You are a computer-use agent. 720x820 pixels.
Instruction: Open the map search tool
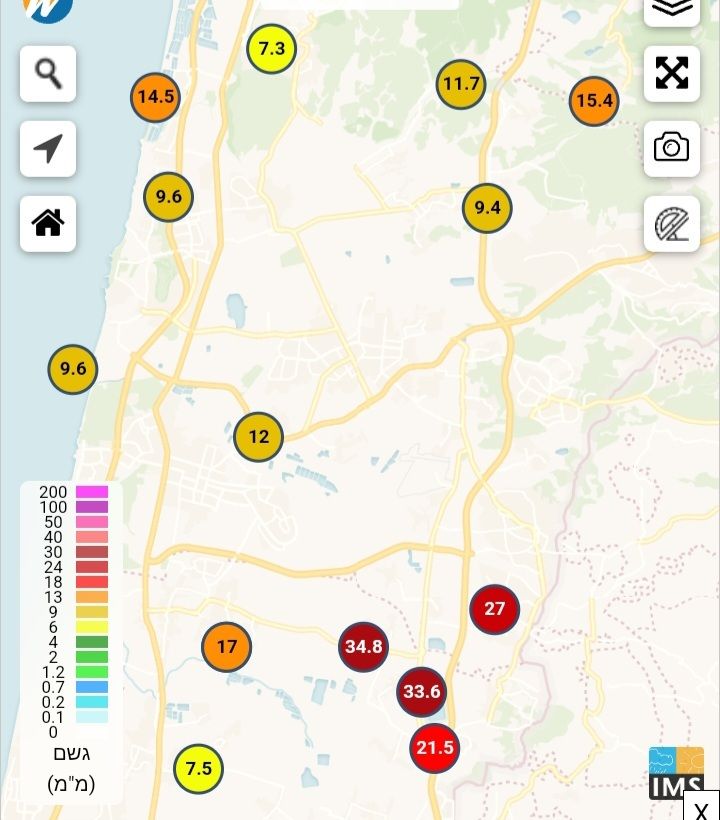48,73
